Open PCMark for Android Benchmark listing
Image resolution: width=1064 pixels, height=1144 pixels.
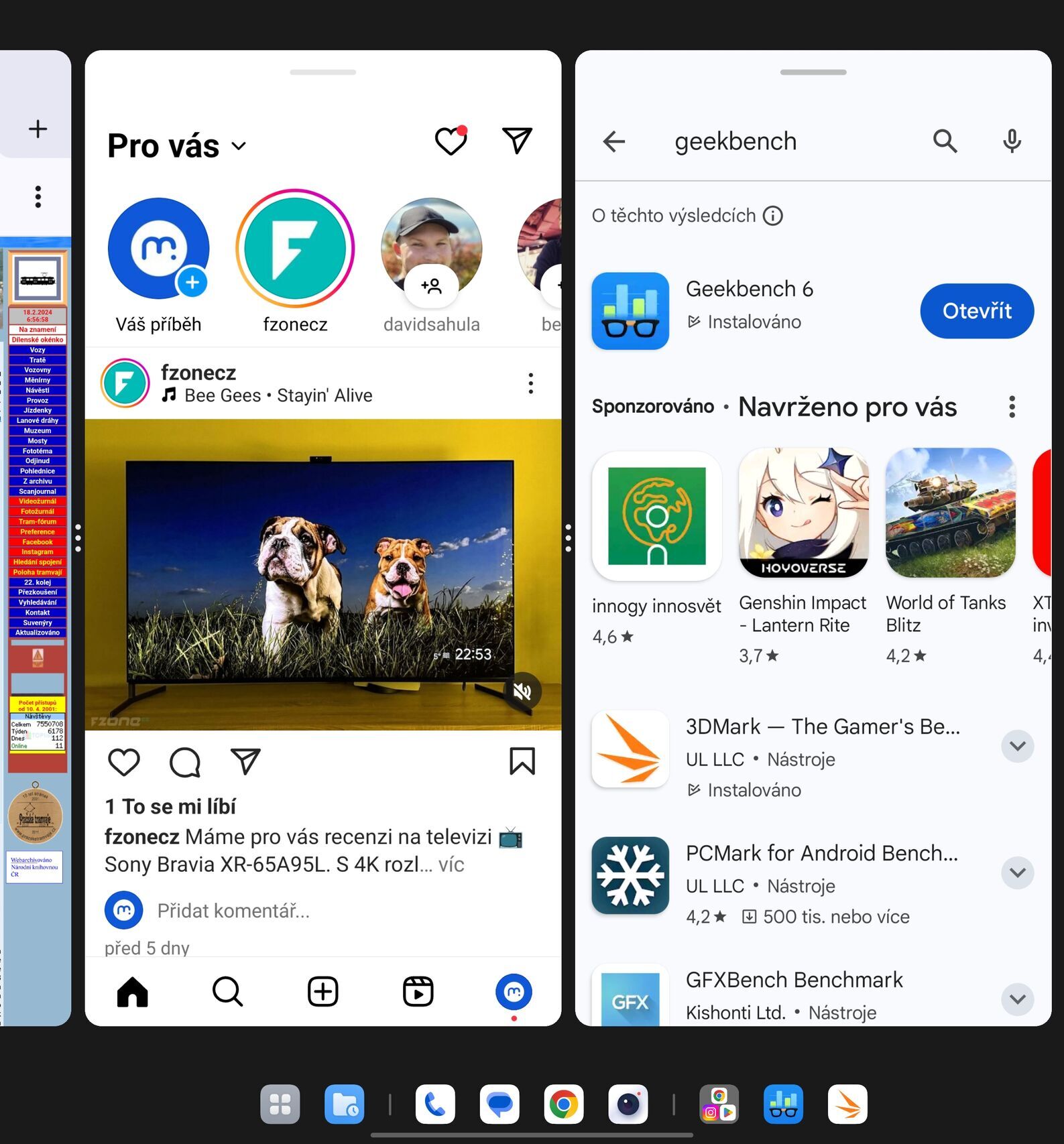coord(821,853)
